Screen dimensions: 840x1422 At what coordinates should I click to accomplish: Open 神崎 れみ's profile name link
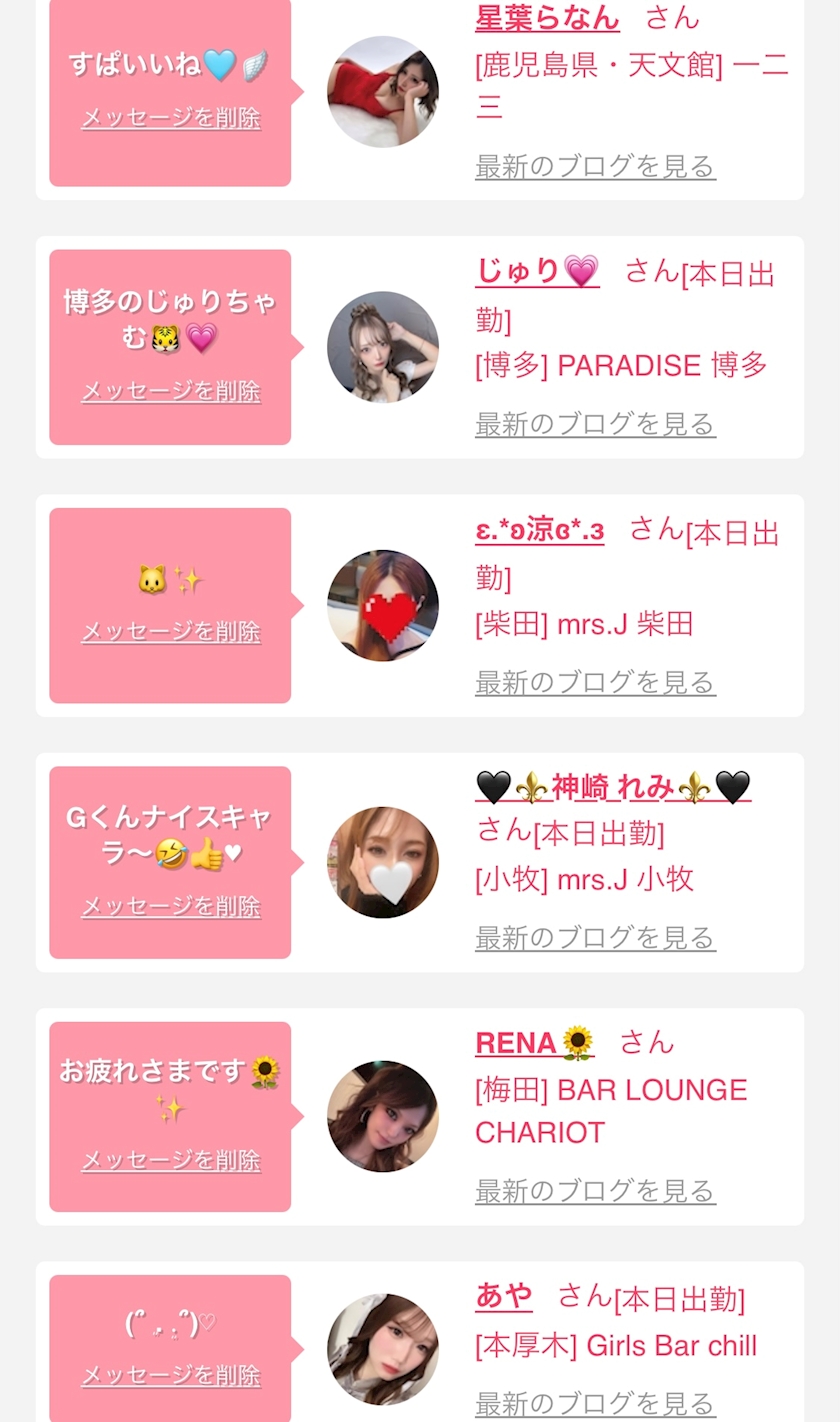coord(612,788)
